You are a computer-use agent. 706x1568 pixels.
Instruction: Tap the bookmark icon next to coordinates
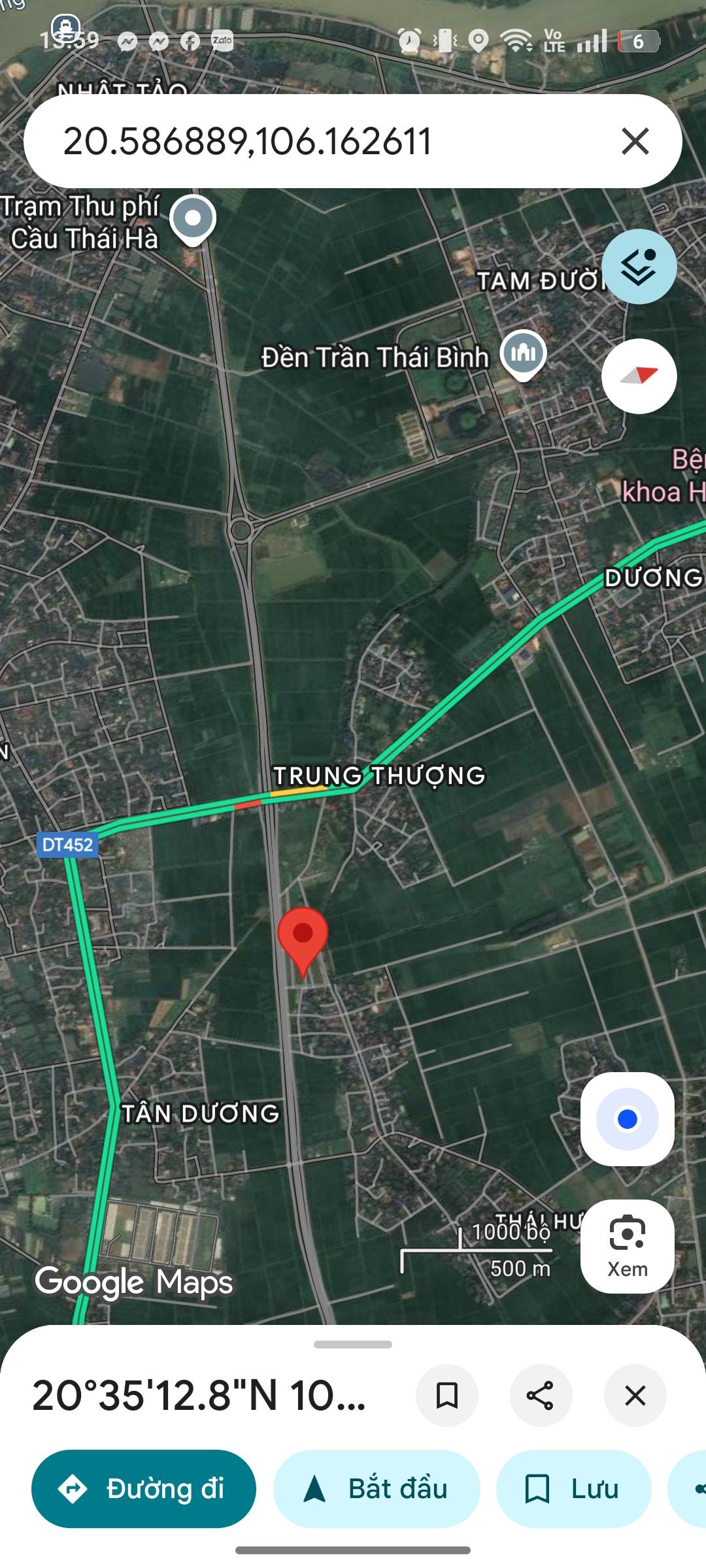click(448, 1396)
